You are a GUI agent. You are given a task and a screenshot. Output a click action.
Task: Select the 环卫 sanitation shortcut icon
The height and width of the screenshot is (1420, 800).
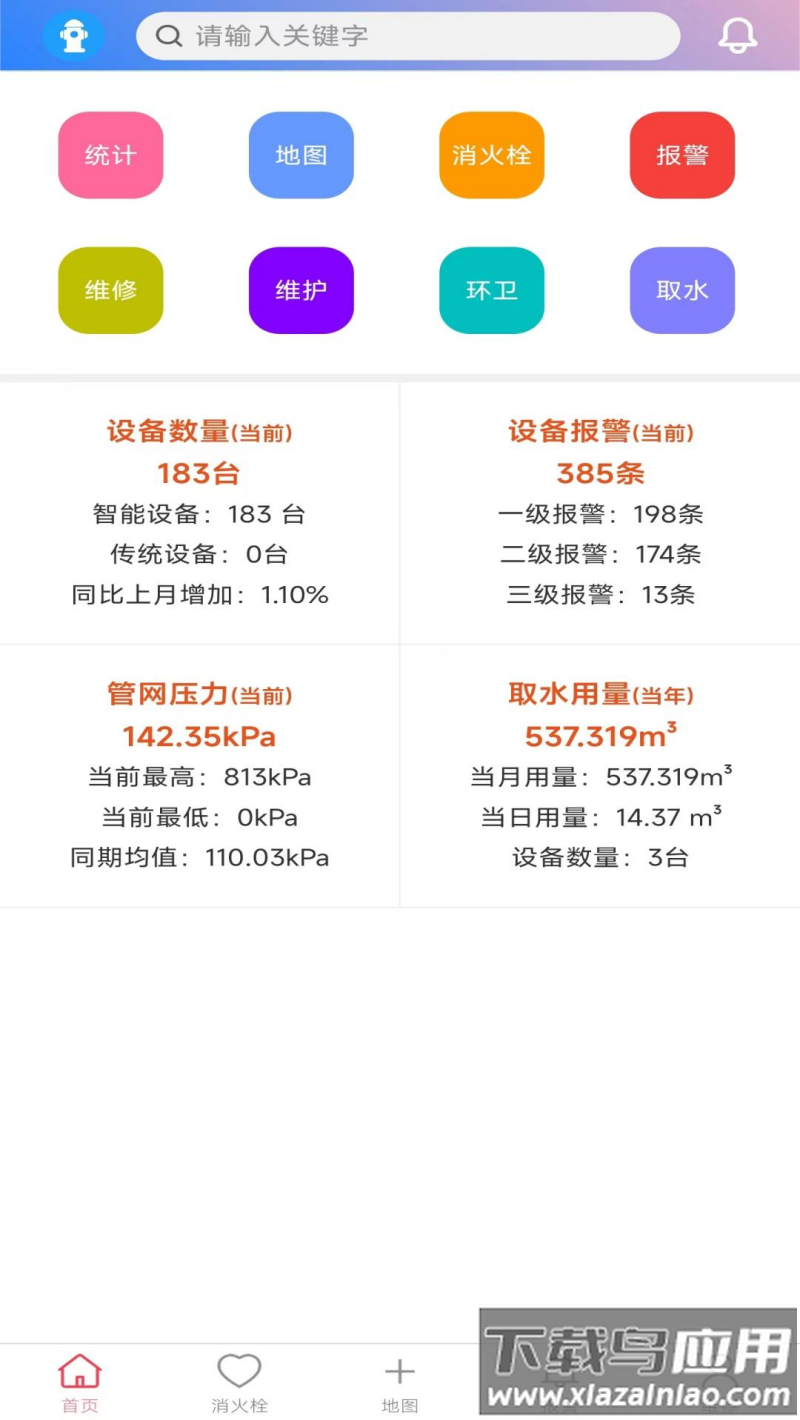tap(491, 291)
